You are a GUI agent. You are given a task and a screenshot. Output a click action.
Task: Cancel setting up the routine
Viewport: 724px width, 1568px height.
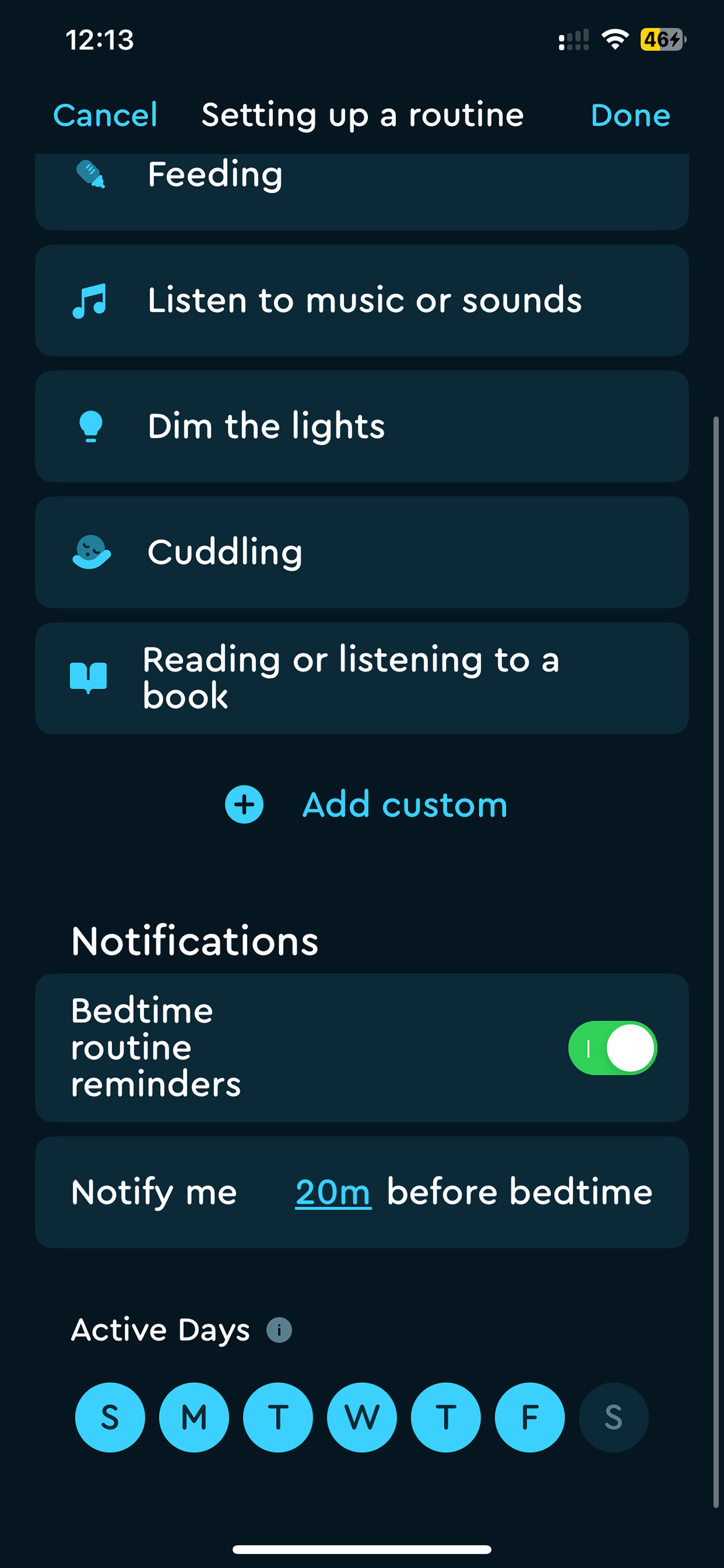click(x=105, y=115)
